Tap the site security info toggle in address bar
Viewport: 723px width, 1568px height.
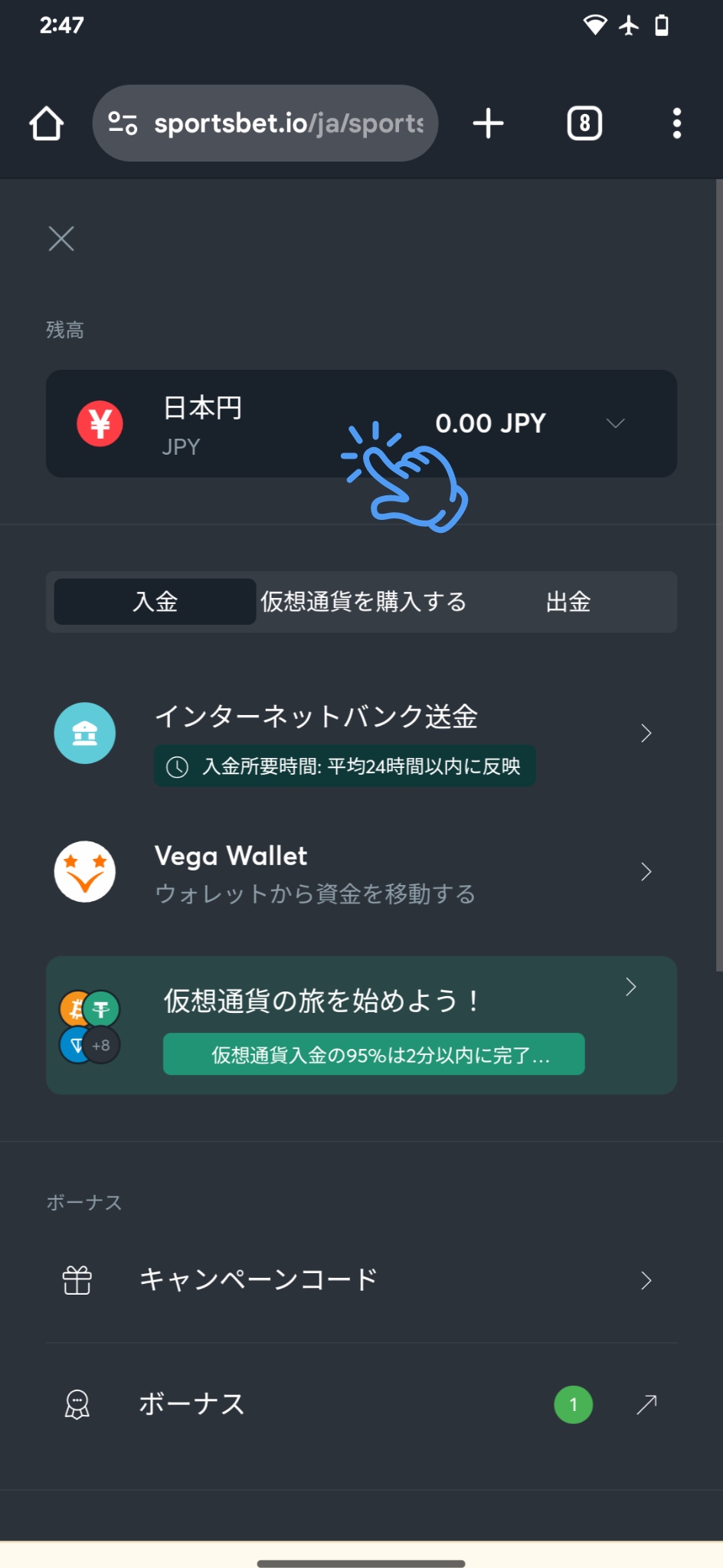123,122
